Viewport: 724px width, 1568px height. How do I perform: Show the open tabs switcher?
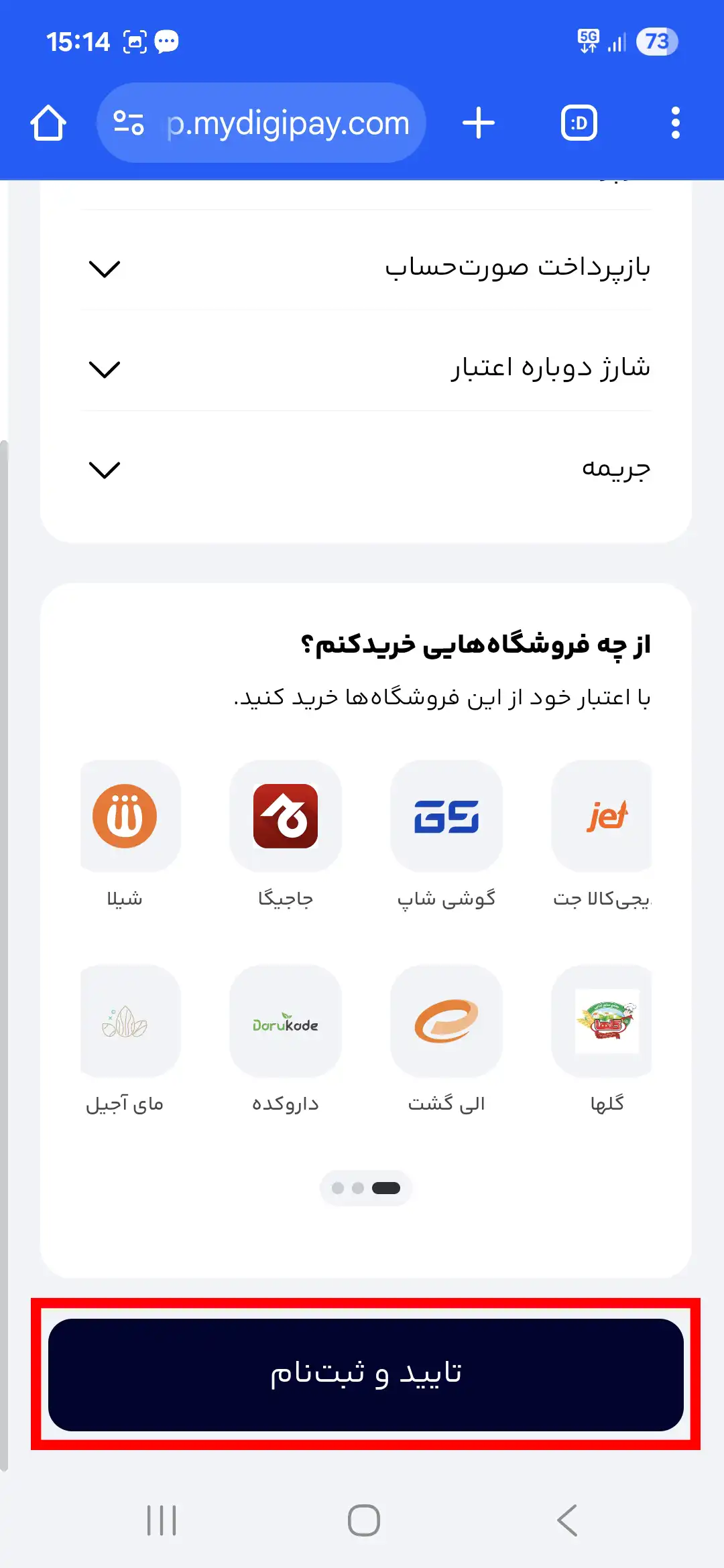click(579, 123)
